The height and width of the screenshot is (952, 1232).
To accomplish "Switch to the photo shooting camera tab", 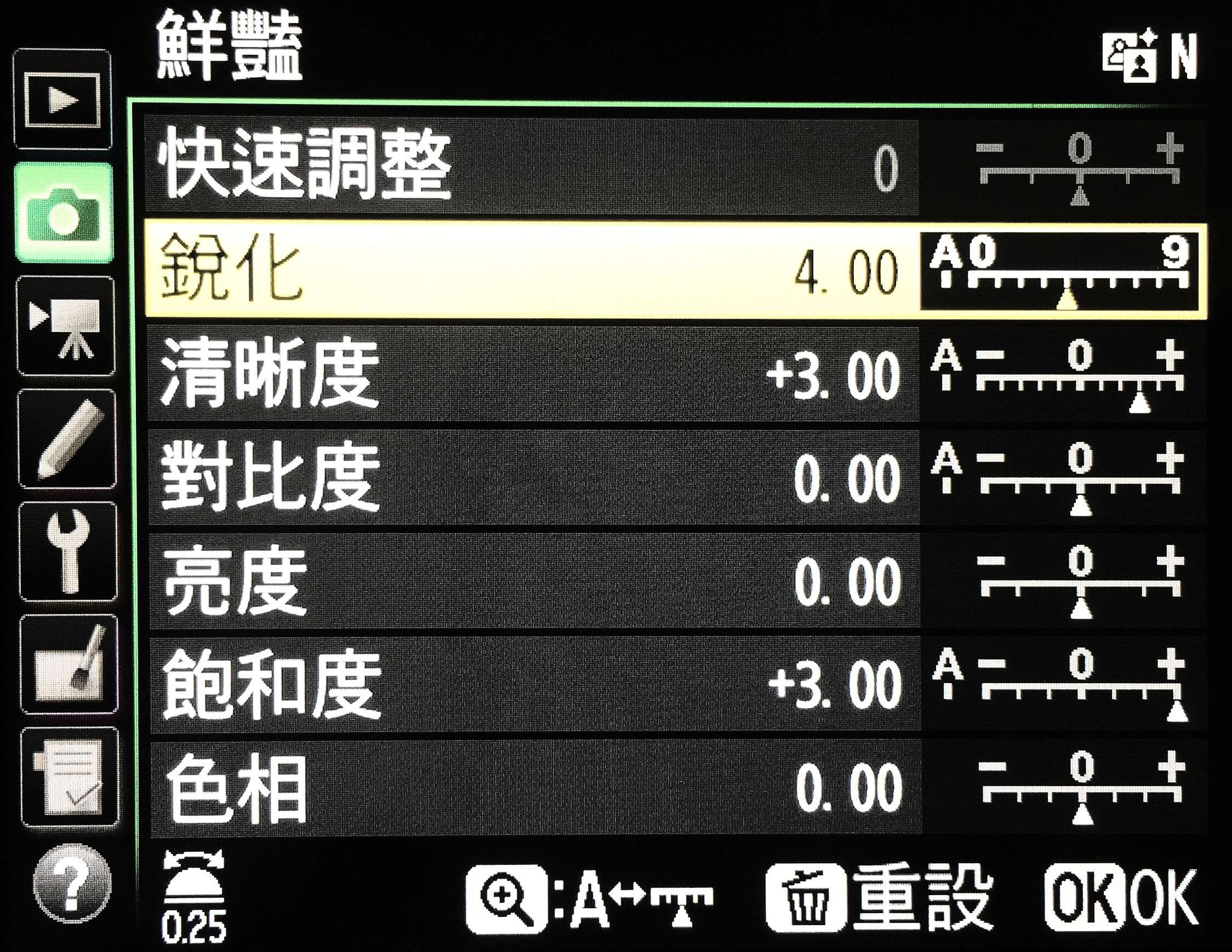I will (x=64, y=213).
